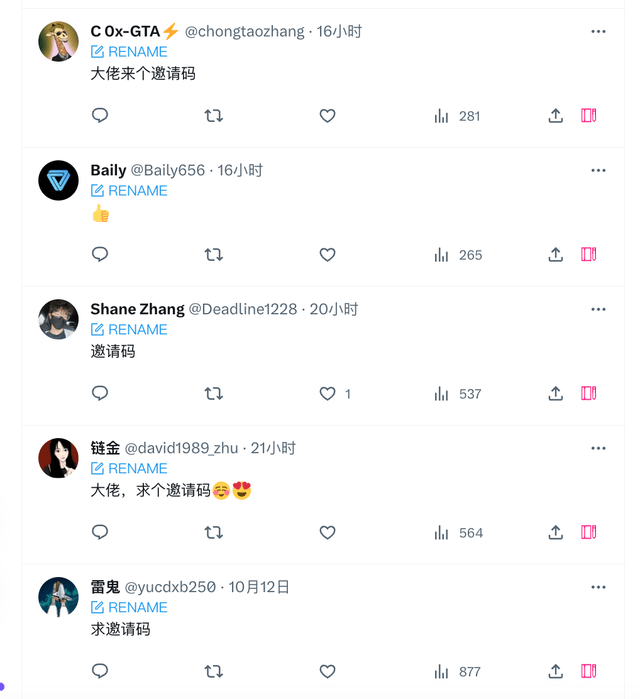Open Shane Zhang's profile avatar
Screen dimensions: 640x699
click(x=58, y=320)
